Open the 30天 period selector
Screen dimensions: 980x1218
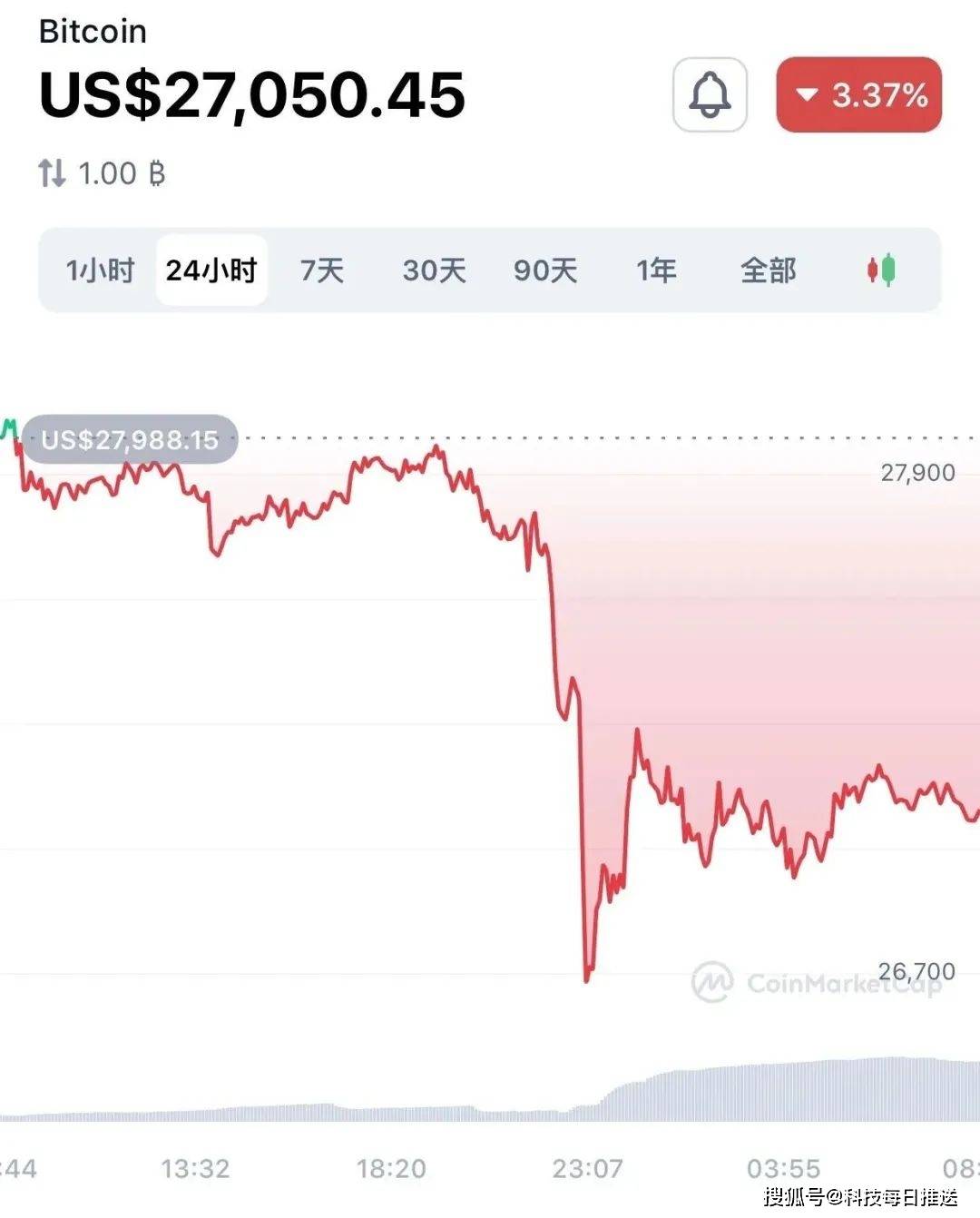pos(433,270)
